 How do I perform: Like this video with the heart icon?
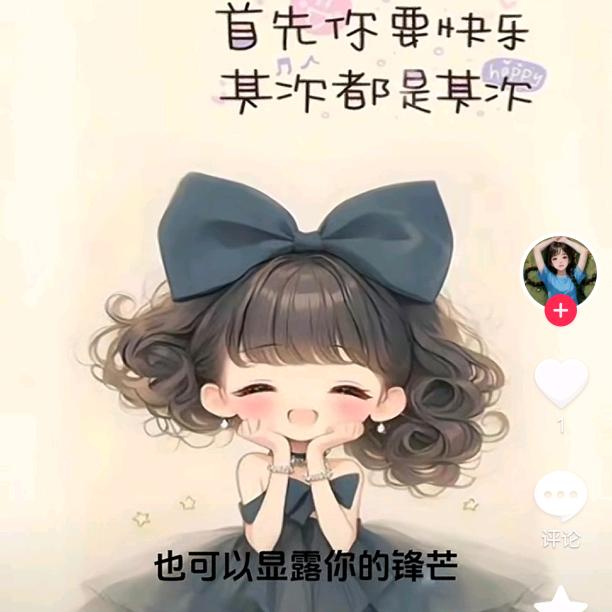560,382
